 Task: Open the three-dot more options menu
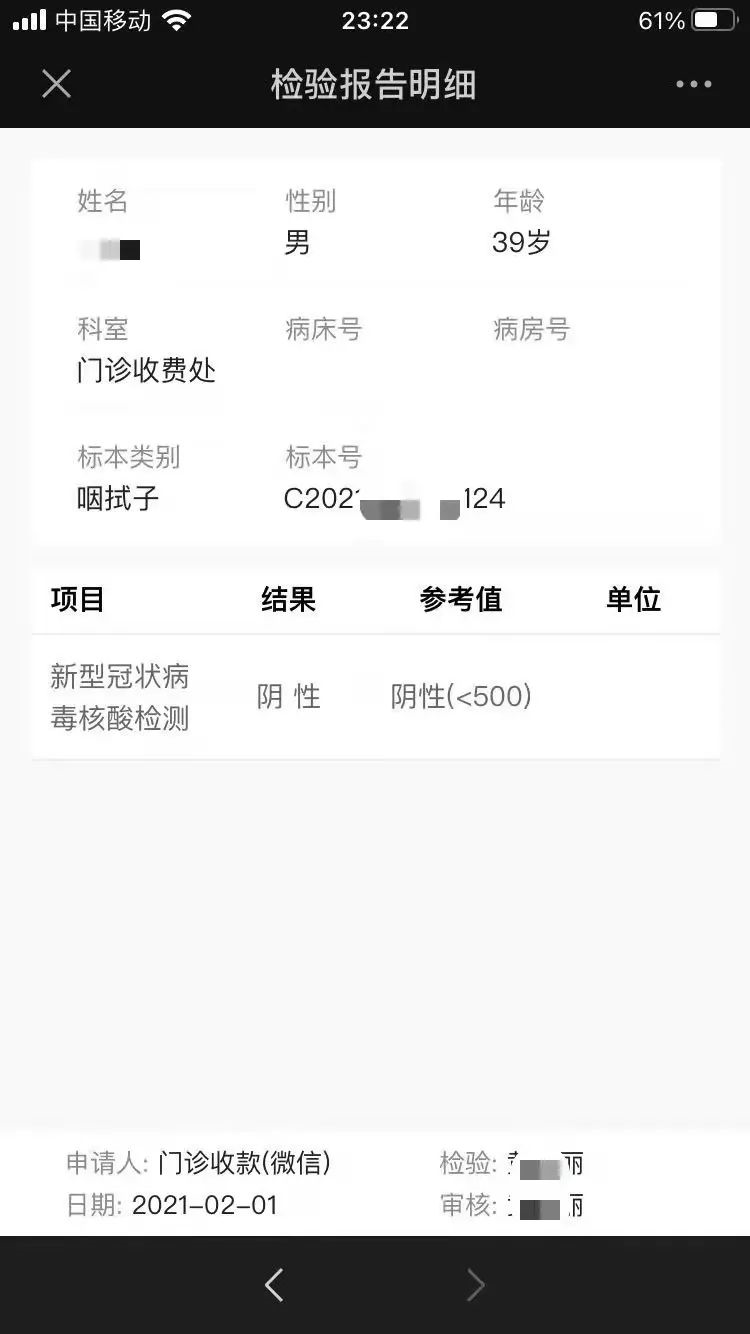(693, 84)
